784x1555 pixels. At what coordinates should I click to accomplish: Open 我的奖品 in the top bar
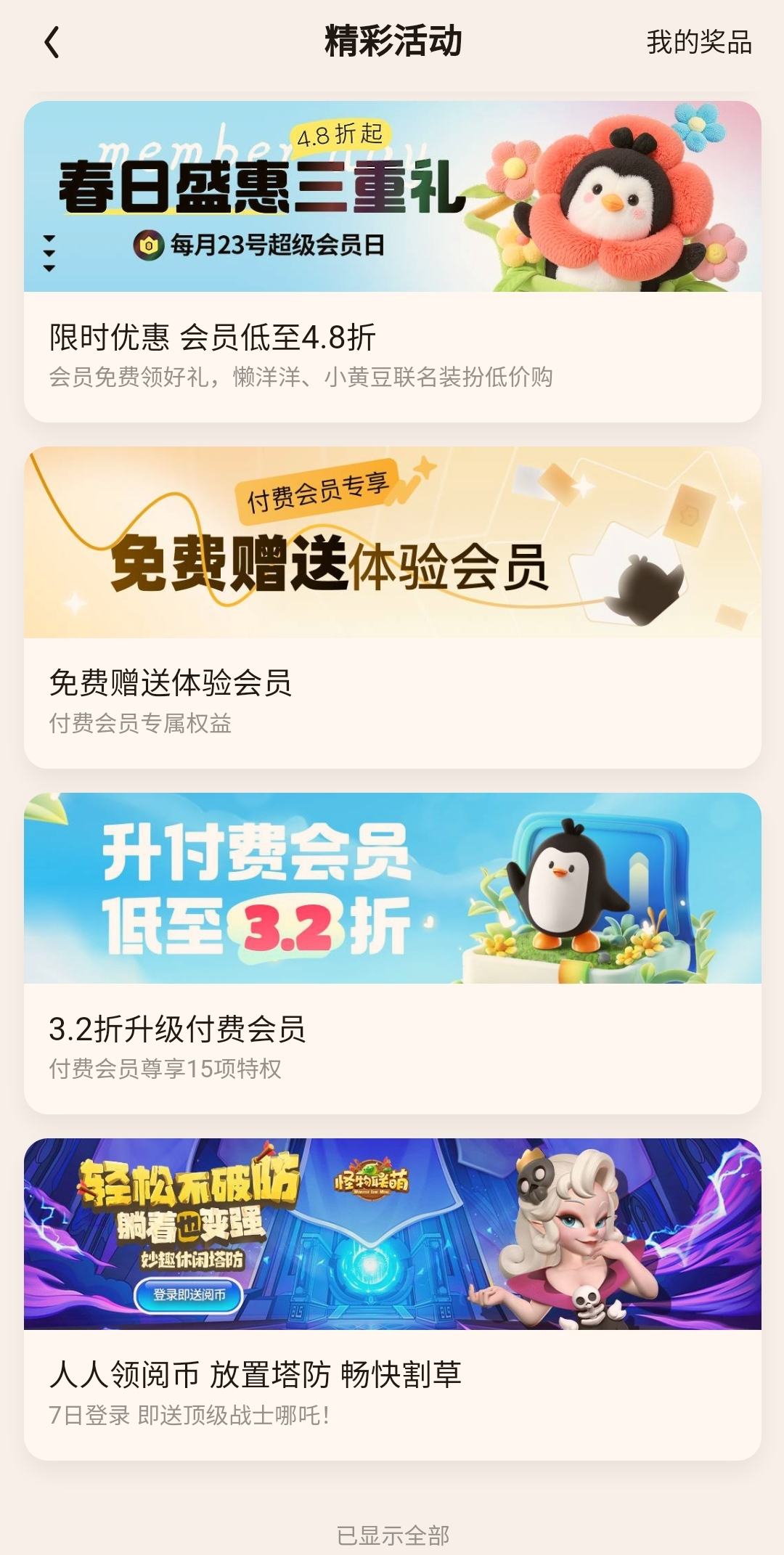coord(698,42)
